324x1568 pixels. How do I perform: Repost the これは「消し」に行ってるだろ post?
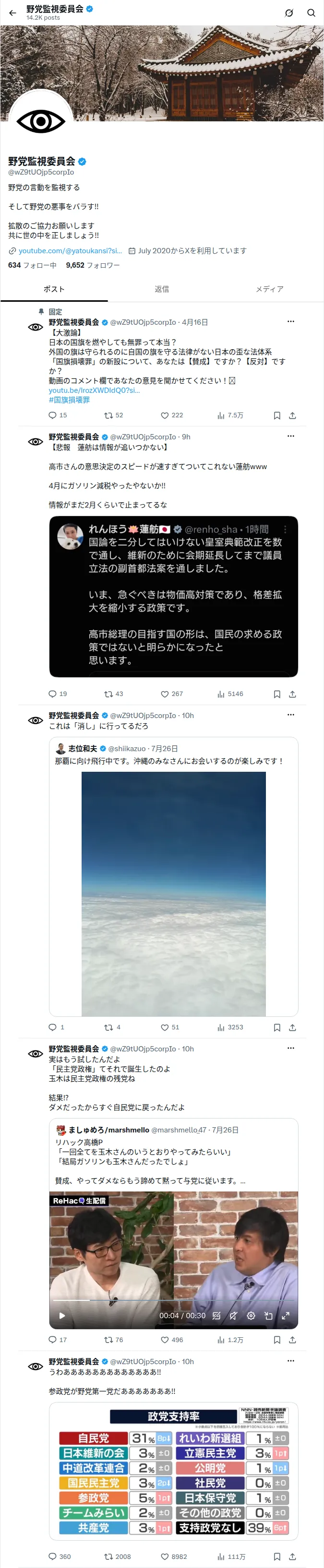click(x=112, y=1027)
